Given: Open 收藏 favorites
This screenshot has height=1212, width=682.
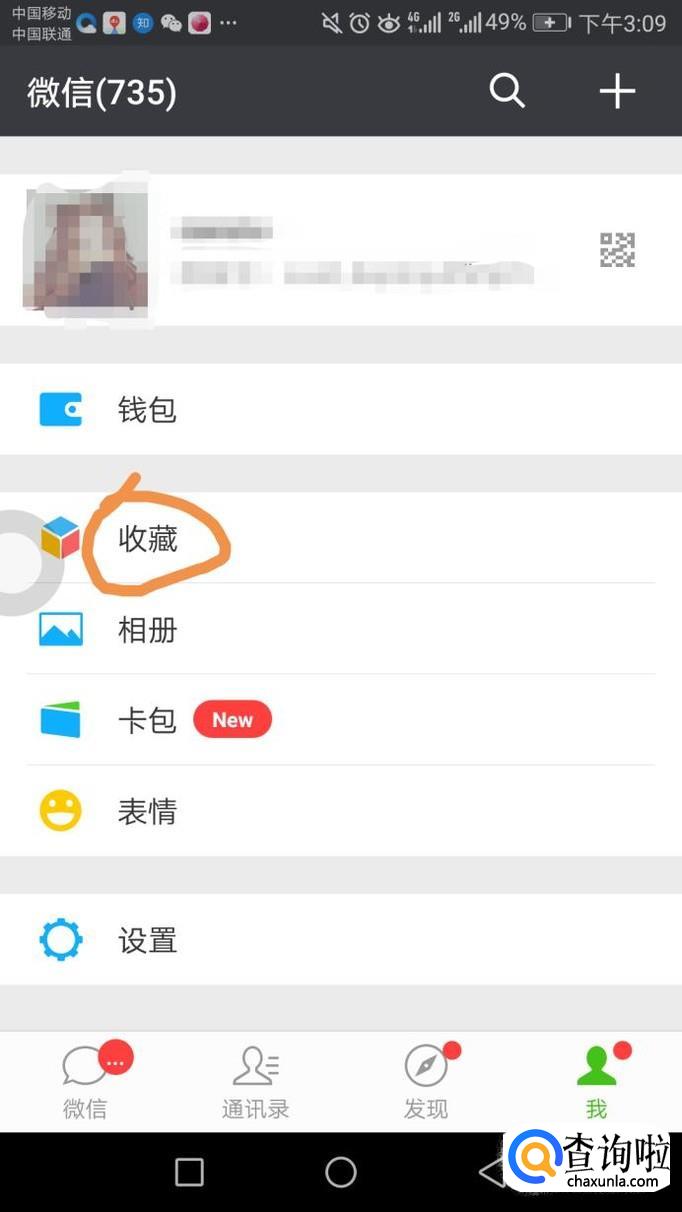Looking at the screenshot, I should (x=341, y=538).
